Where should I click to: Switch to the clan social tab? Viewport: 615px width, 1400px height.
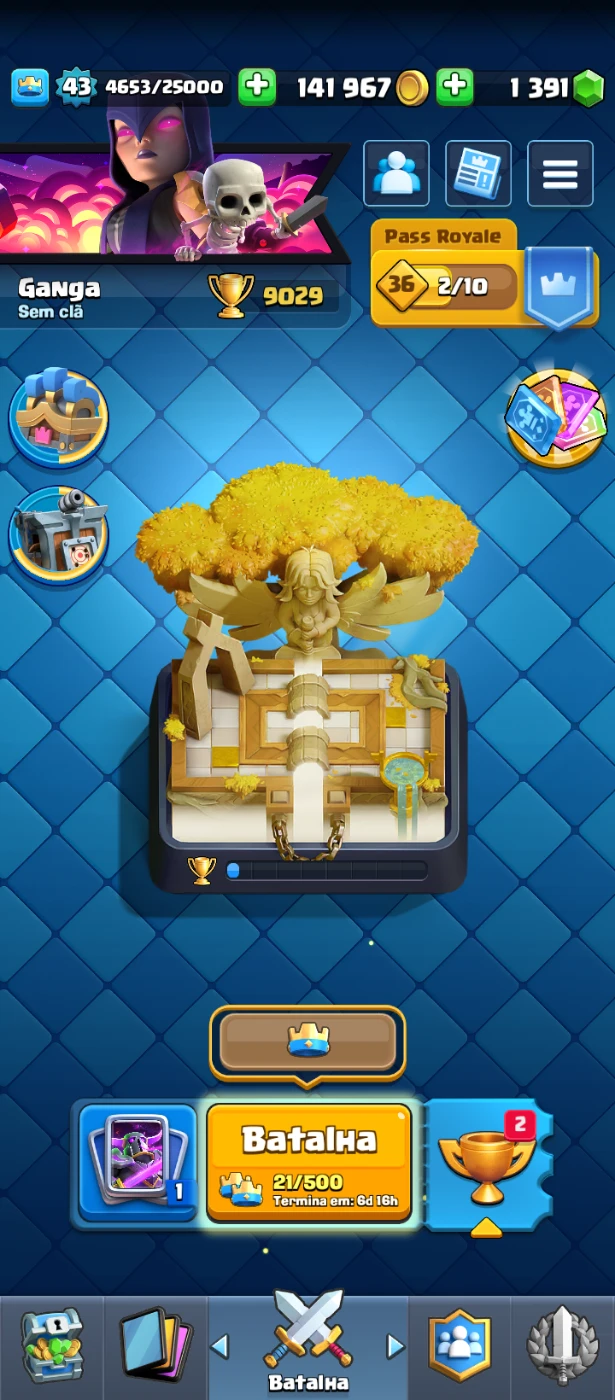click(x=460, y=1346)
